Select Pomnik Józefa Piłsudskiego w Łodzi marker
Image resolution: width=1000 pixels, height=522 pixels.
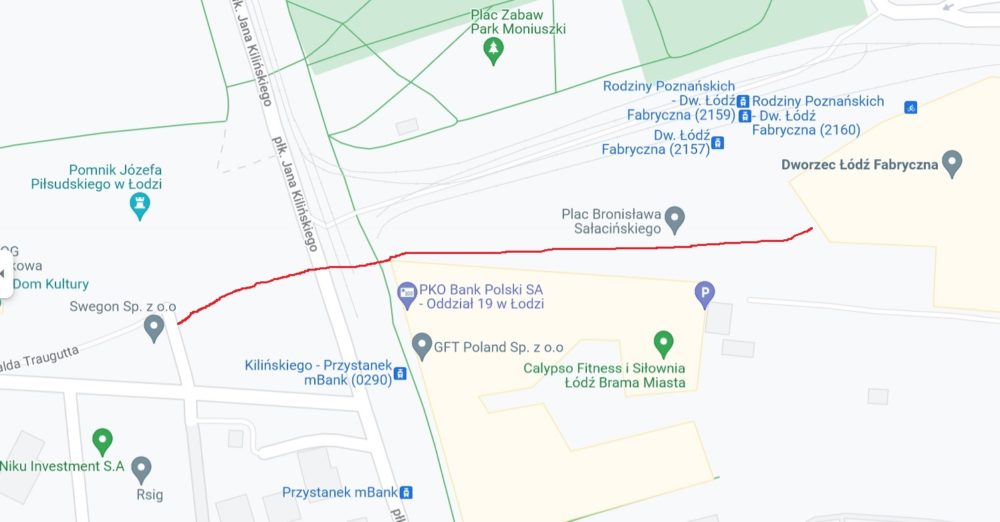tap(141, 206)
